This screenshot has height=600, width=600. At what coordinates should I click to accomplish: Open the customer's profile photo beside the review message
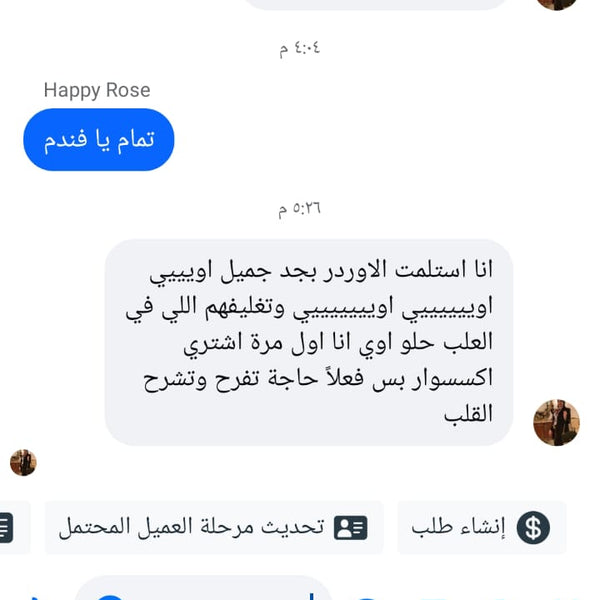[557, 422]
